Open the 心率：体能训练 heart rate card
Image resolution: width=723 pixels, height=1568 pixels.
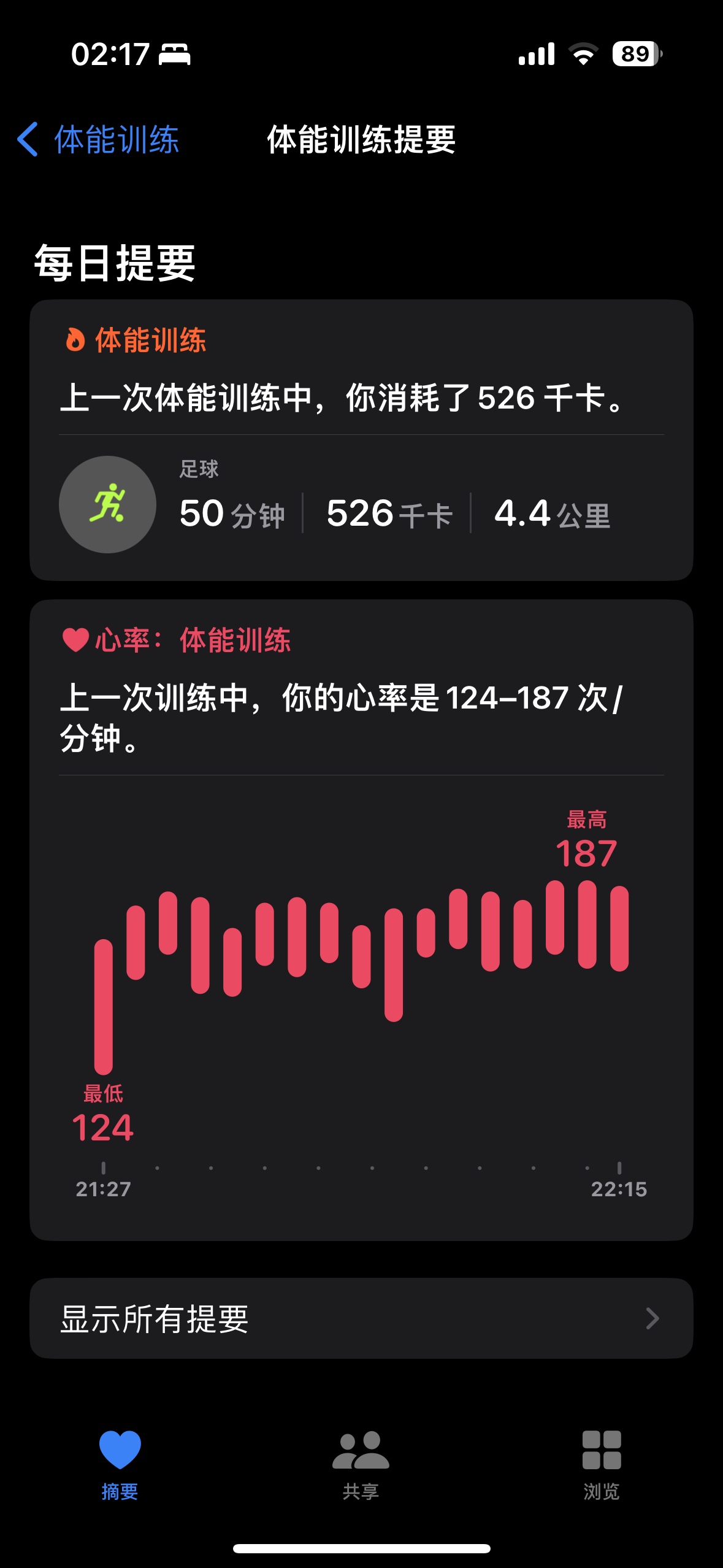[361, 920]
